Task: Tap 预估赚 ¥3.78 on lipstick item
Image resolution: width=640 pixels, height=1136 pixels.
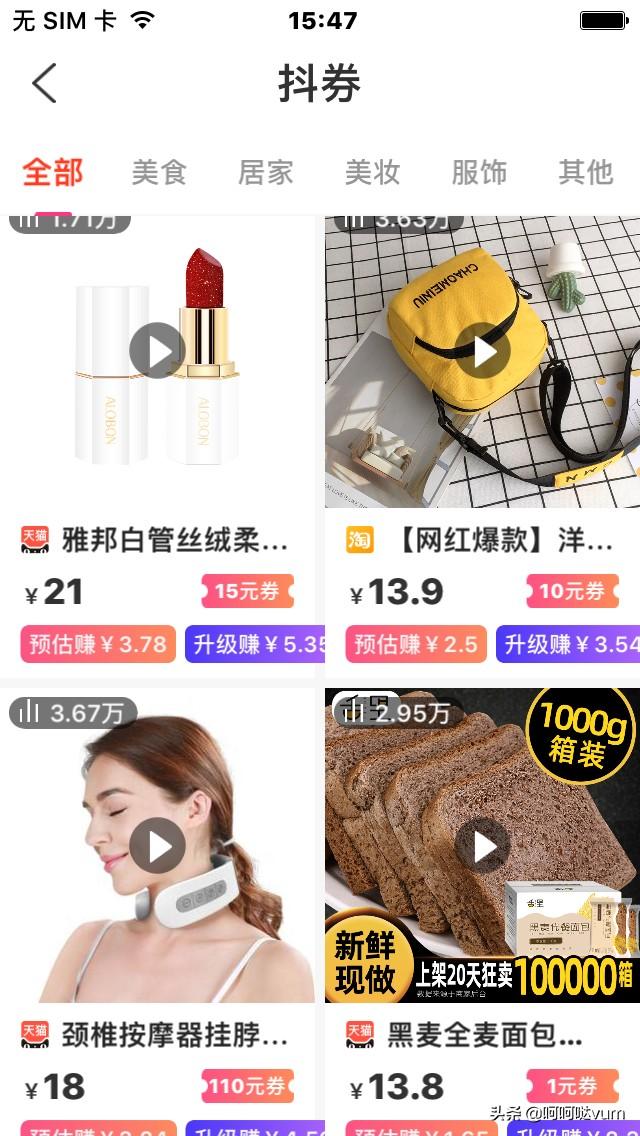Action: 98,644
